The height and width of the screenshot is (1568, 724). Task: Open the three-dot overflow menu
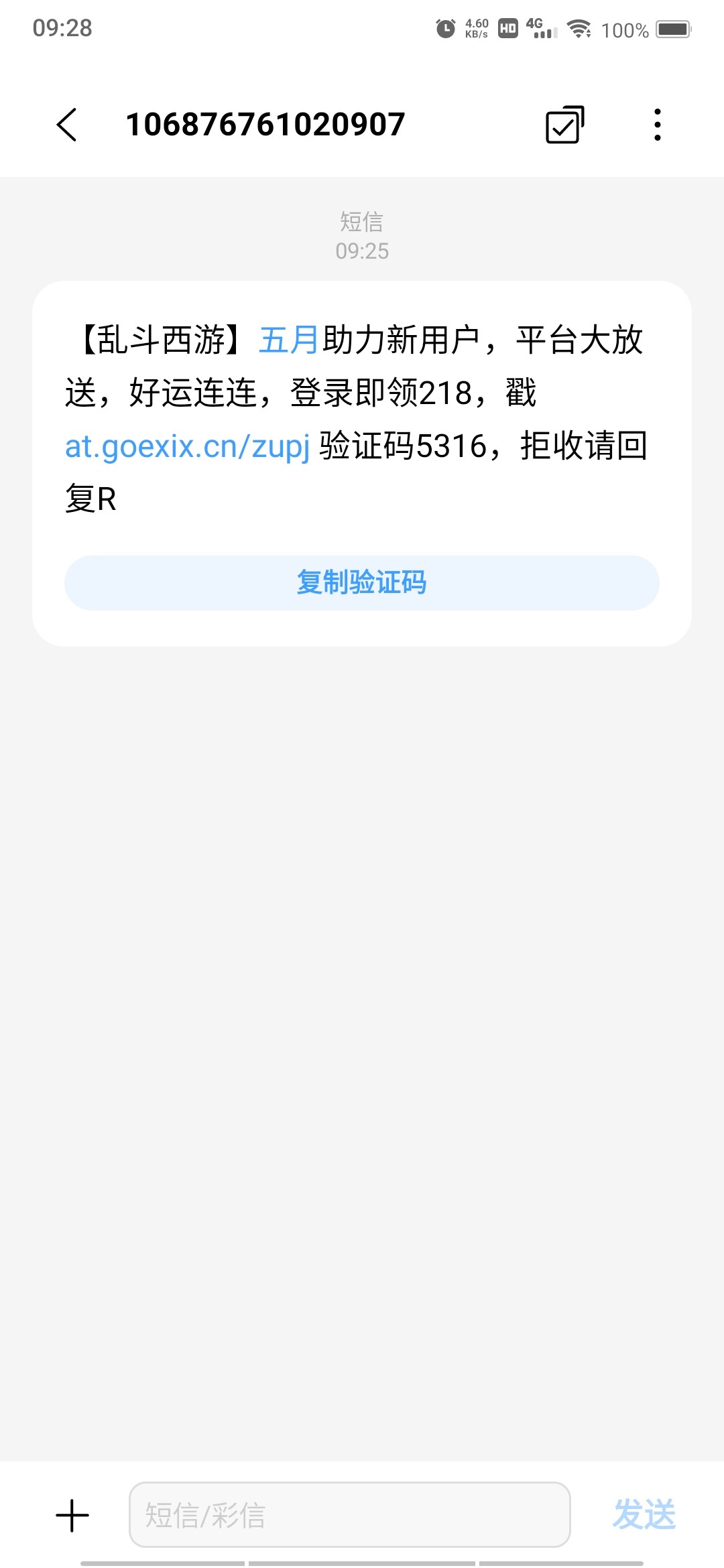click(x=658, y=125)
